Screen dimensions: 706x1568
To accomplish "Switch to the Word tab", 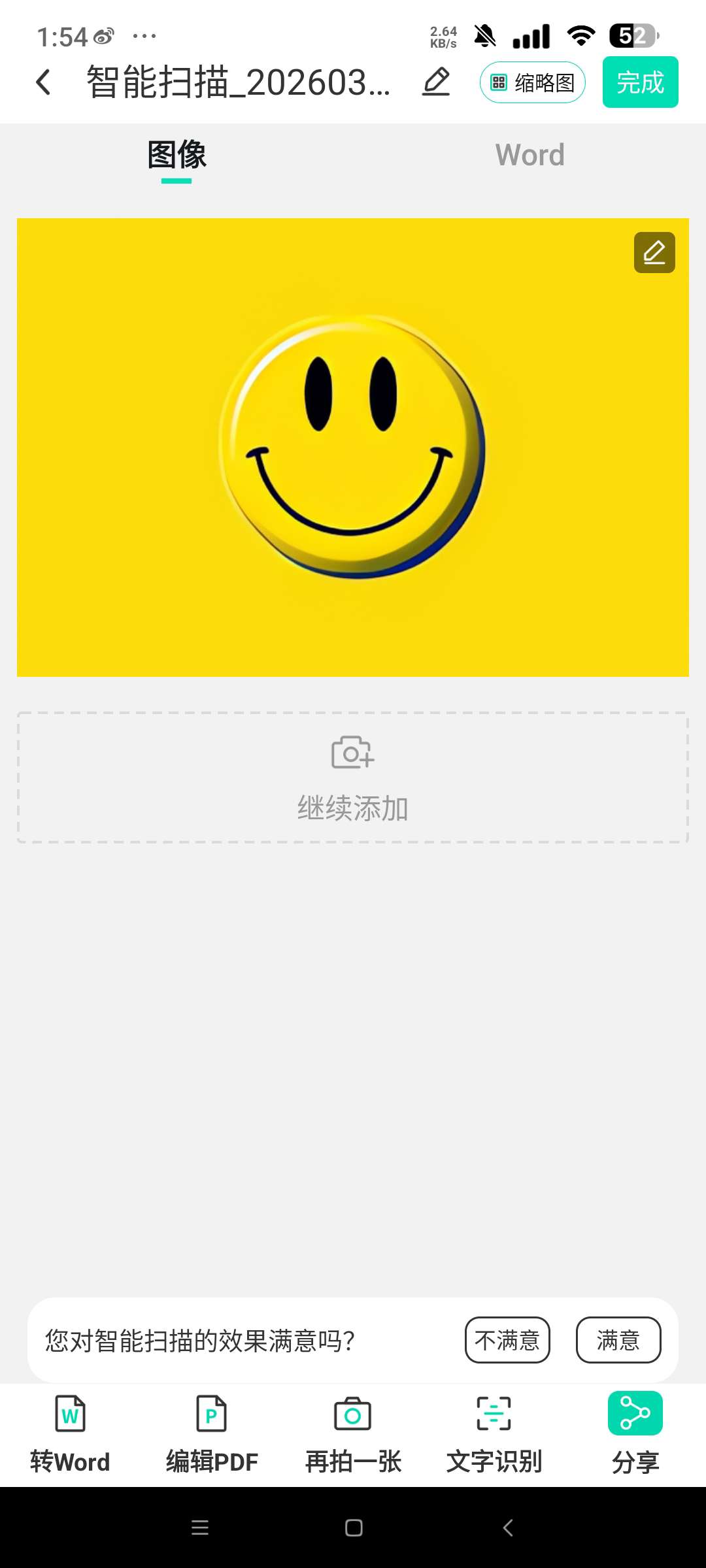I will pyautogui.click(x=529, y=155).
